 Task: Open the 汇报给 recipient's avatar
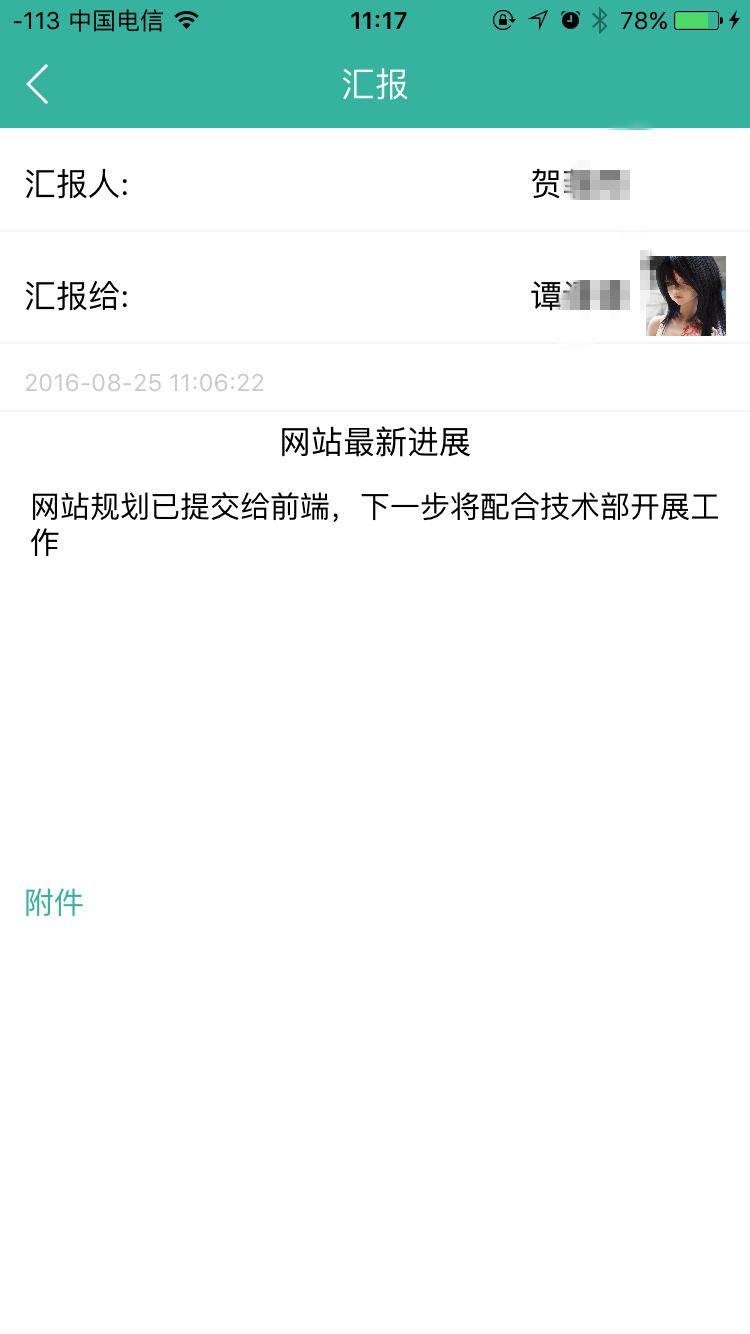(684, 296)
